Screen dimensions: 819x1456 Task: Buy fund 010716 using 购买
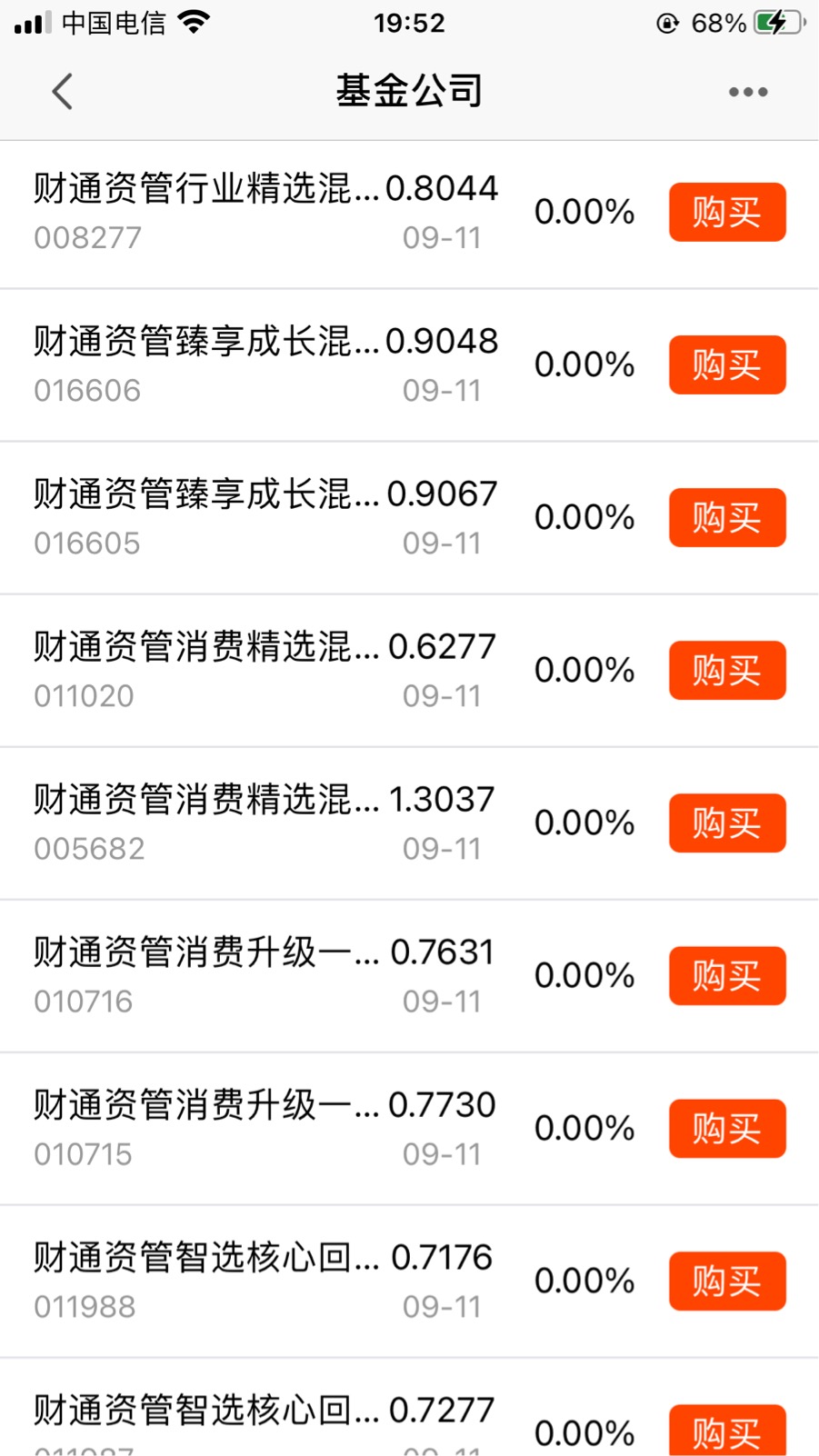[x=727, y=975]
